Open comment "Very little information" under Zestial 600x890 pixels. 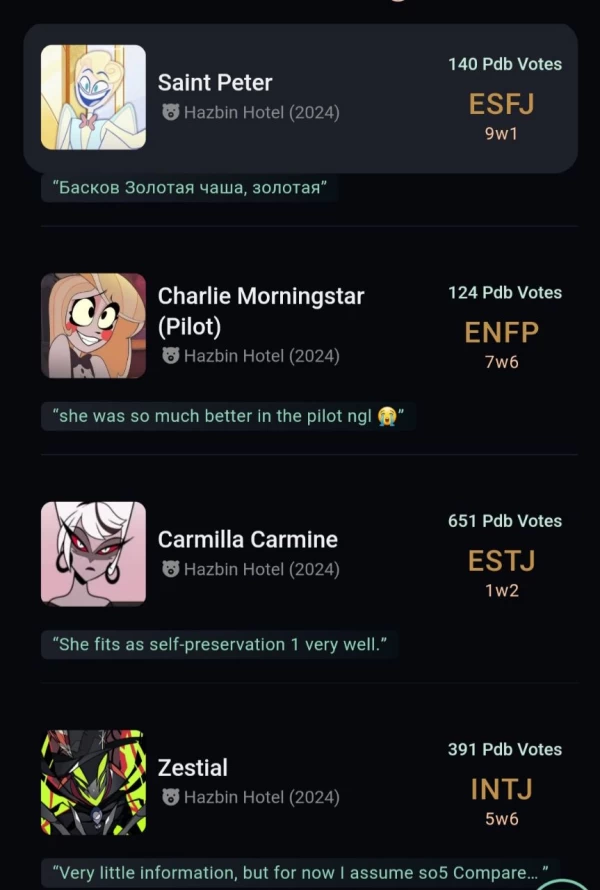tap(298, 873)
